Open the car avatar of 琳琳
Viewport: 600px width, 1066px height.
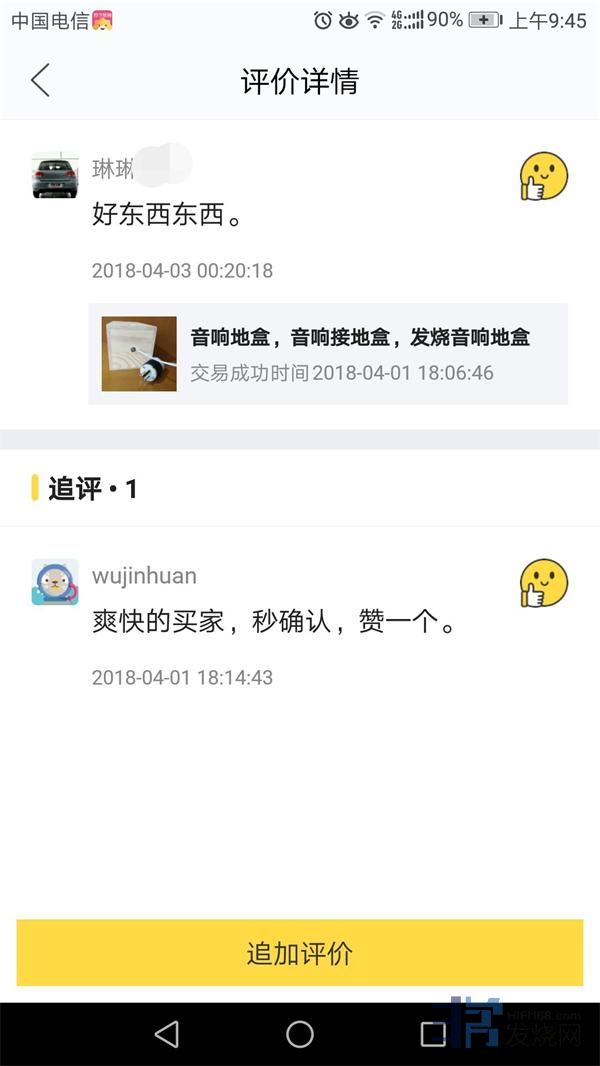tap(55, 176)
